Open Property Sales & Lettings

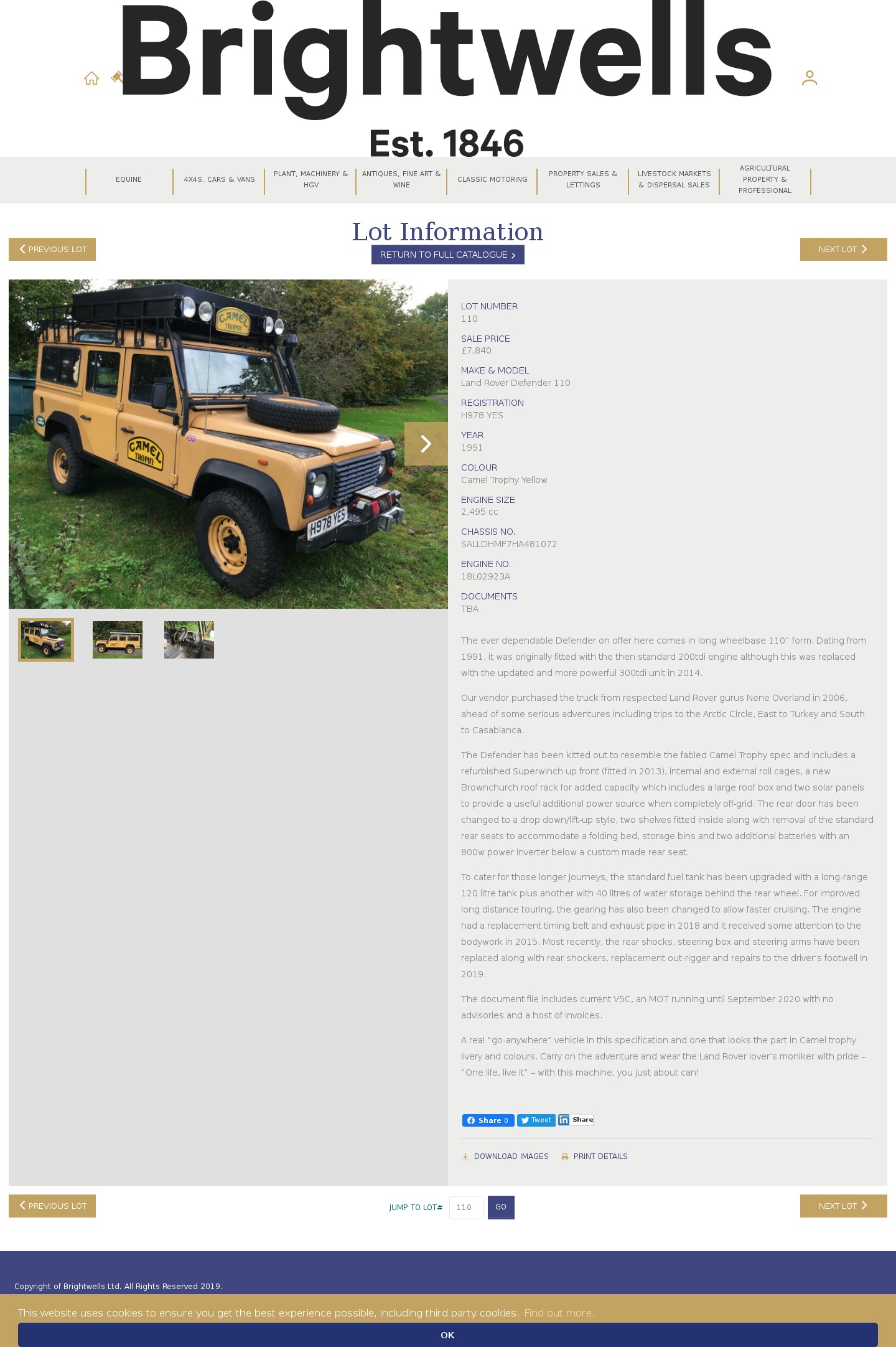[x=583, y=179]
